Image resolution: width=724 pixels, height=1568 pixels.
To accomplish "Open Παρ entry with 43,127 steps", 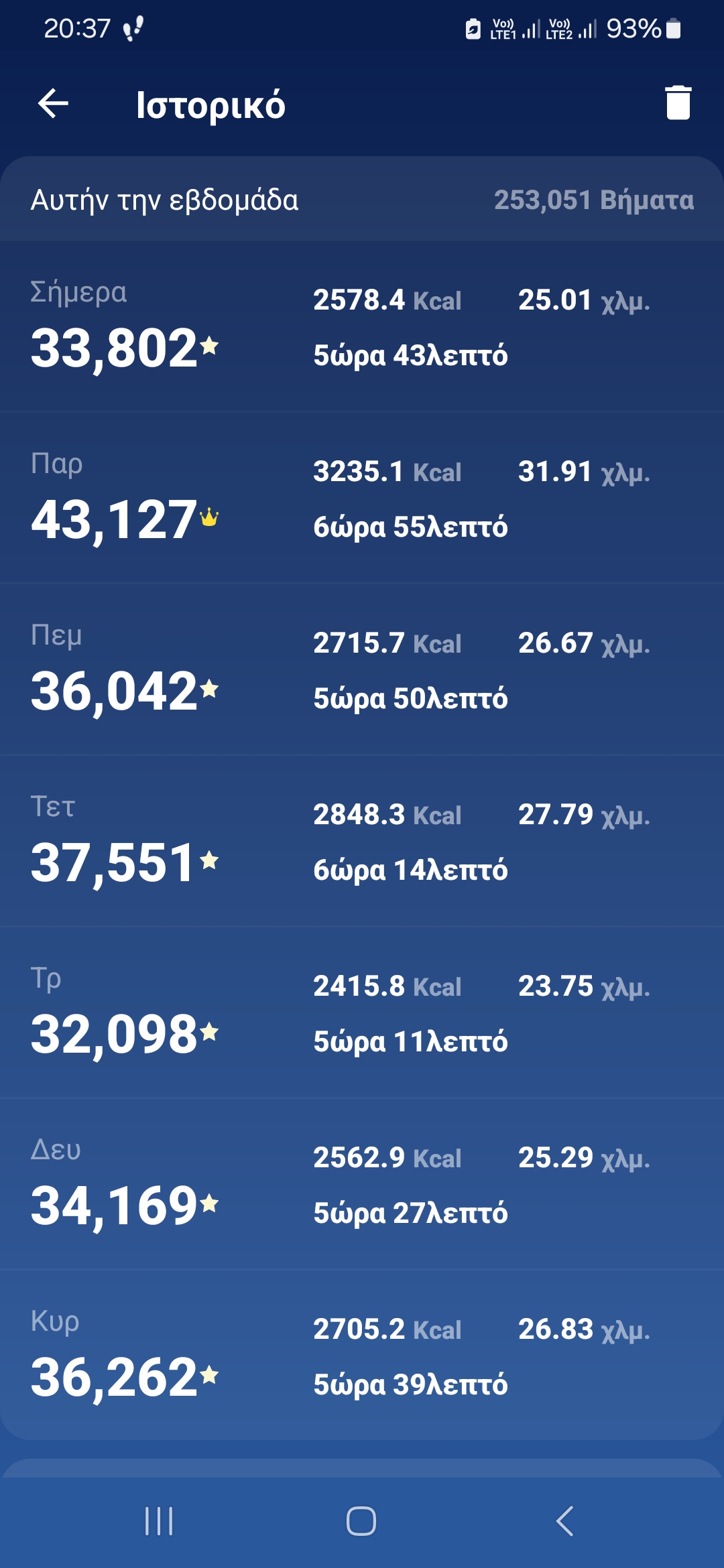I will tap(362, 498).
